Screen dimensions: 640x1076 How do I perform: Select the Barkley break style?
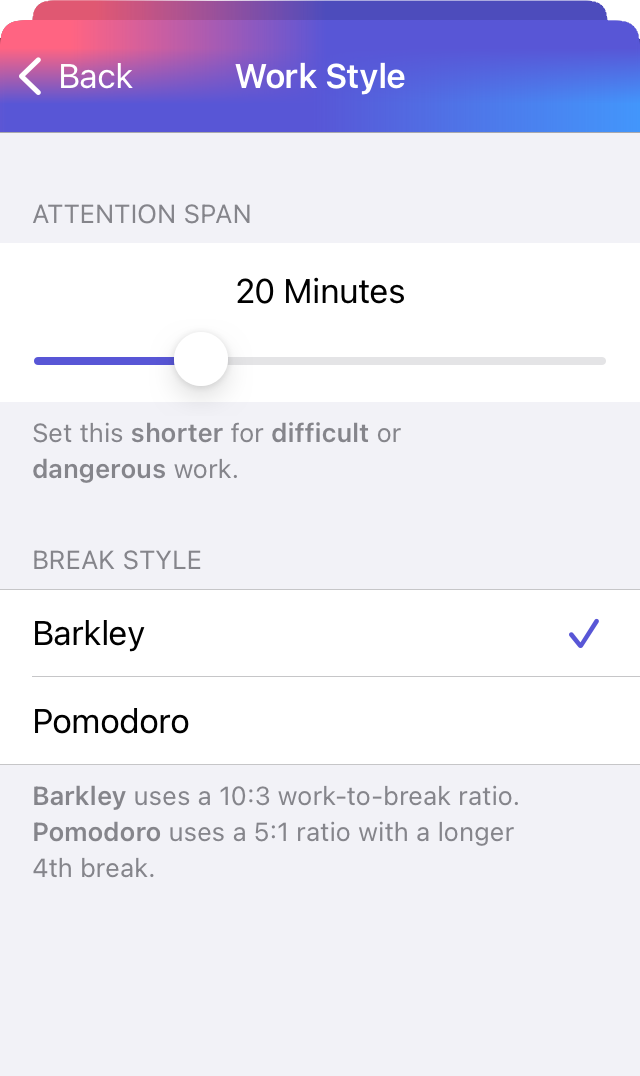point(320,634)
